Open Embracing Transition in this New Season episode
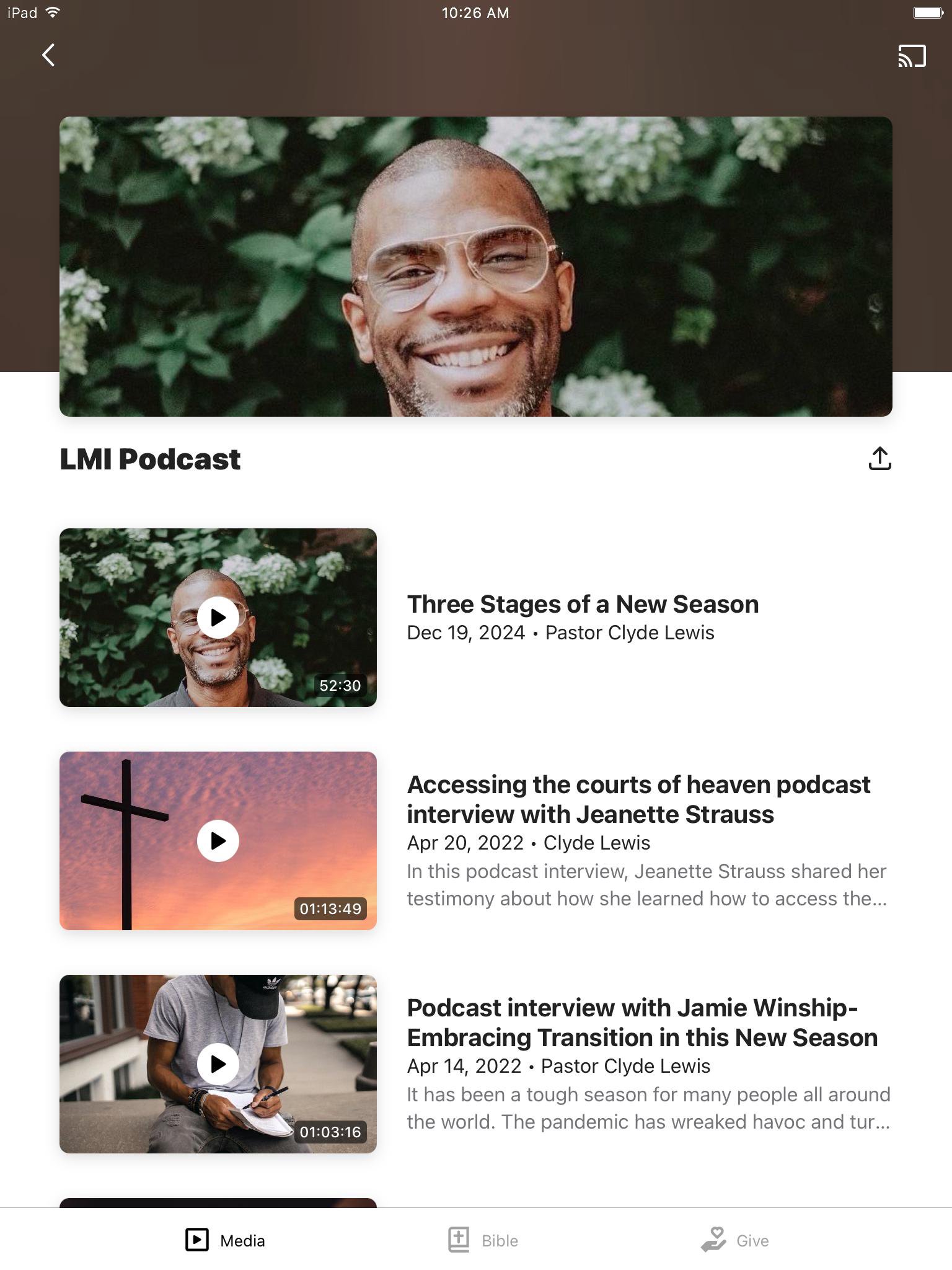The width and height of the screenshot is (952, 1270). click(642, 1023)
